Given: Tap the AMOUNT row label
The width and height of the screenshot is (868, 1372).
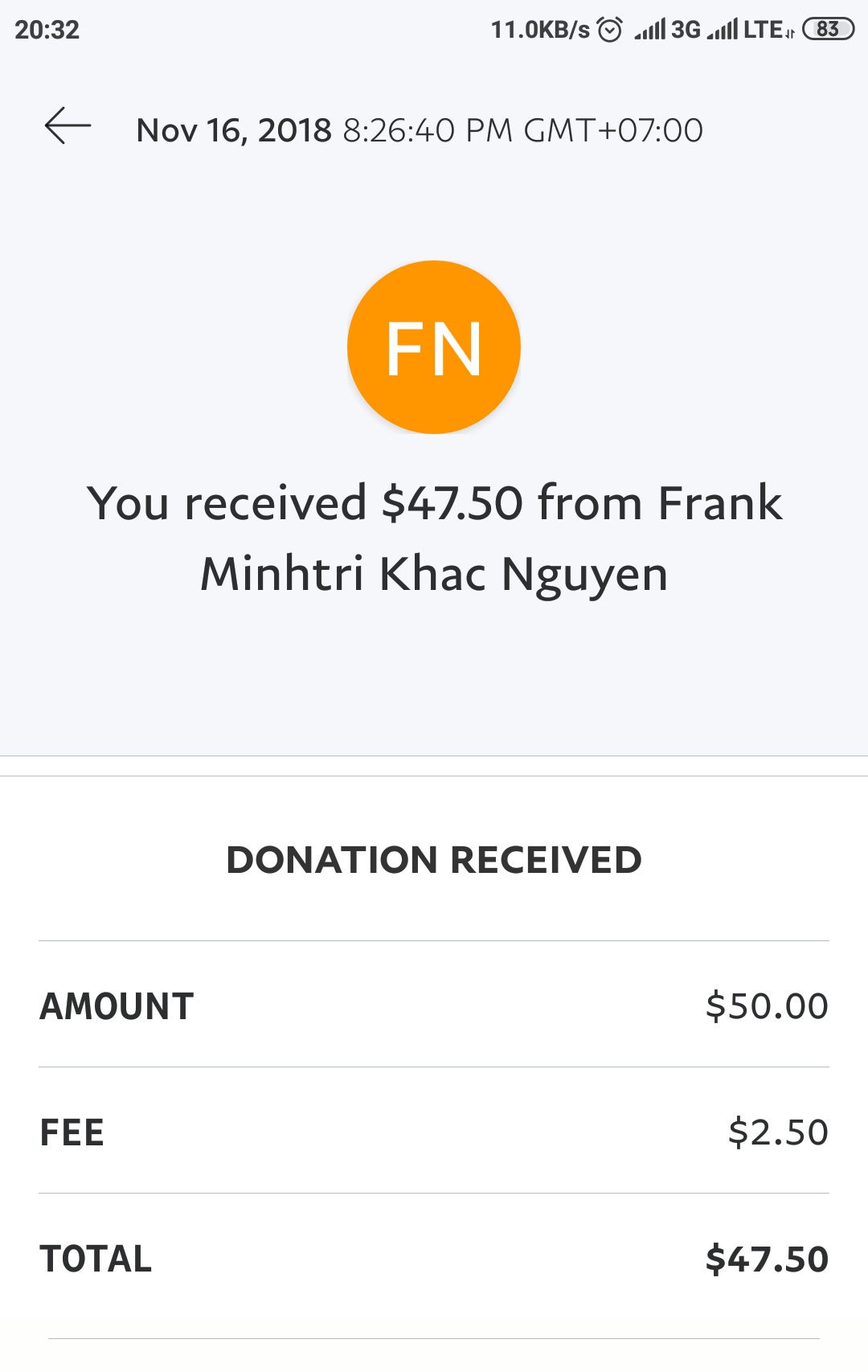Looking at the screenshot, I should pyautogui.click(x=117, y=1005).
